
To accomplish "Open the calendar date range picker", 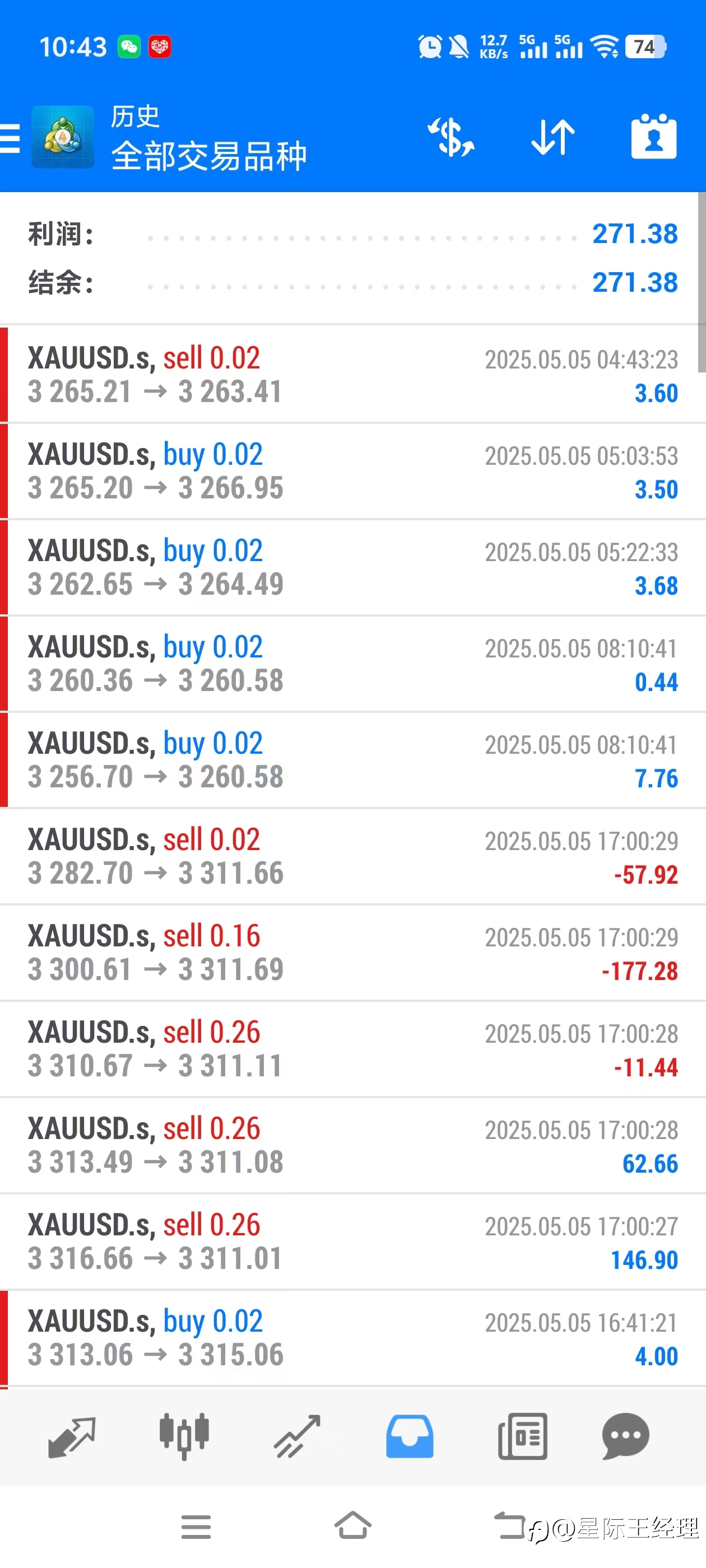I will tap(654, 136).
